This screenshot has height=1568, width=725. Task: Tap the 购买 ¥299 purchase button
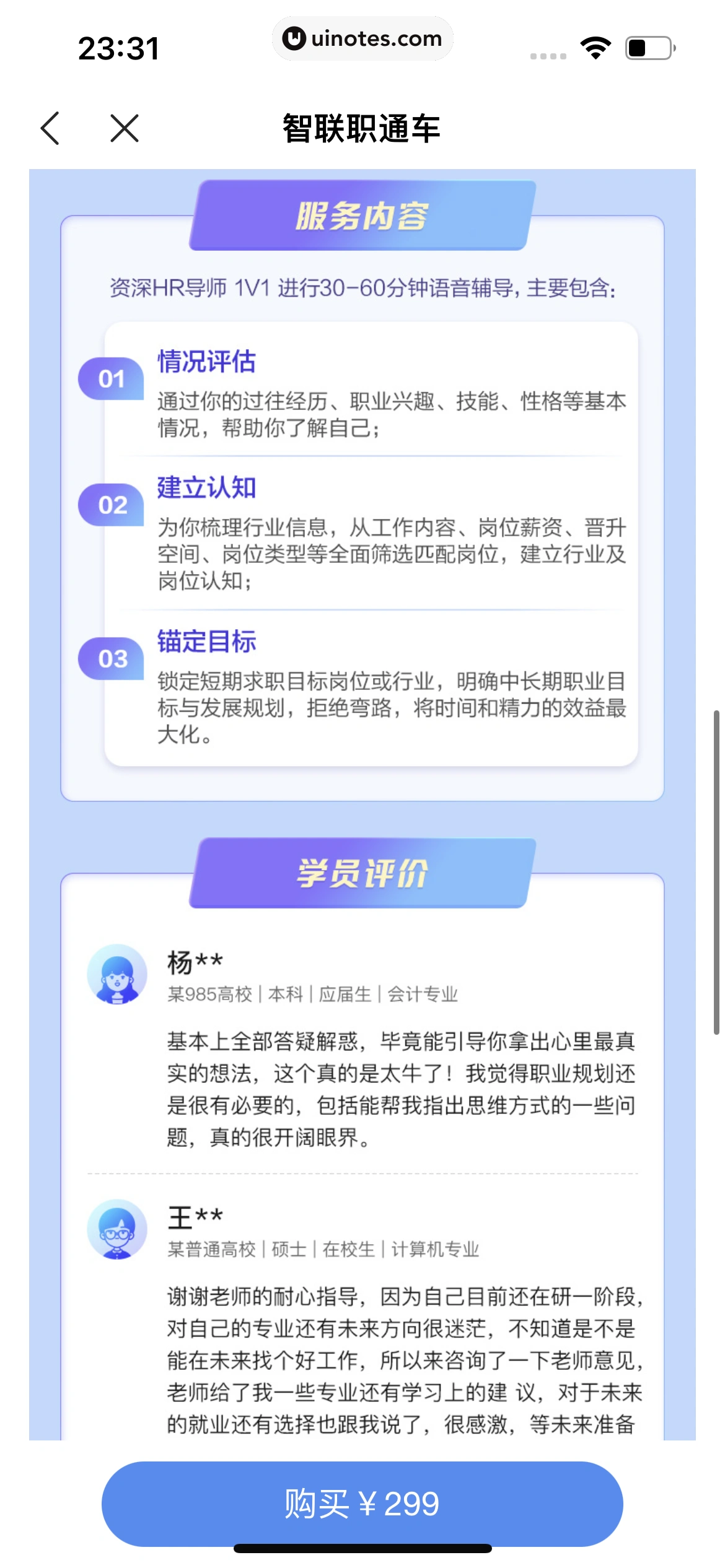point(362,1503)
